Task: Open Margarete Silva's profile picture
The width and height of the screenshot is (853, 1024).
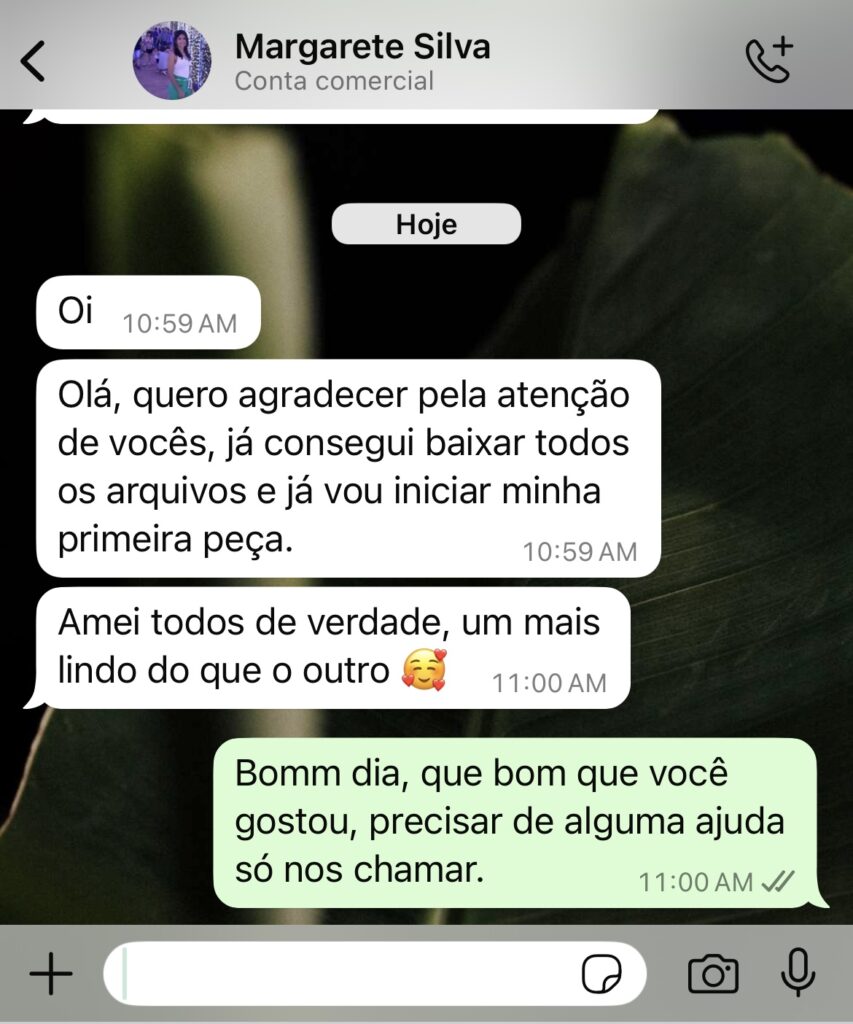Action: coord(172,61)
